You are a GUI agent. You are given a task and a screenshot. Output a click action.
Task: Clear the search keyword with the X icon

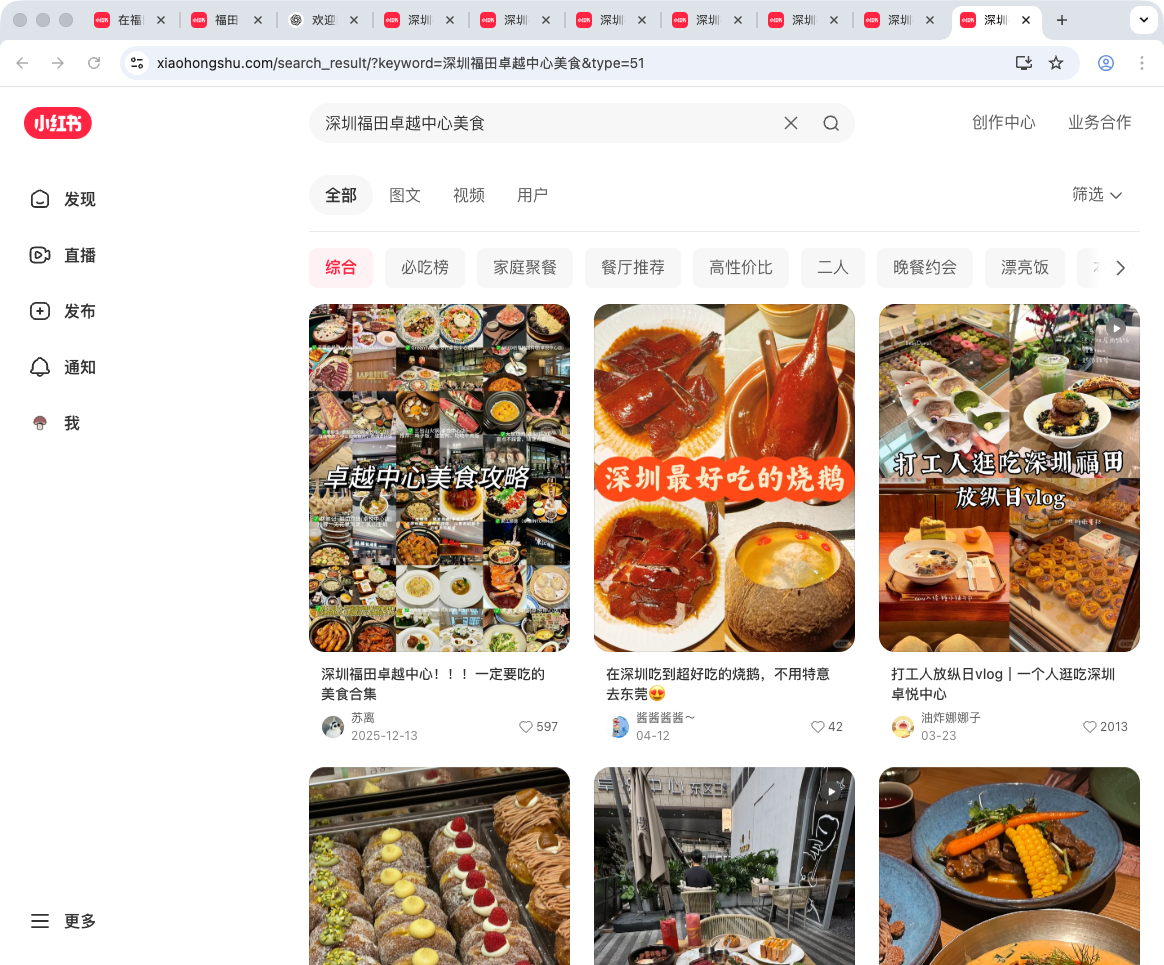pyautogui.click(x=790, y=123)
